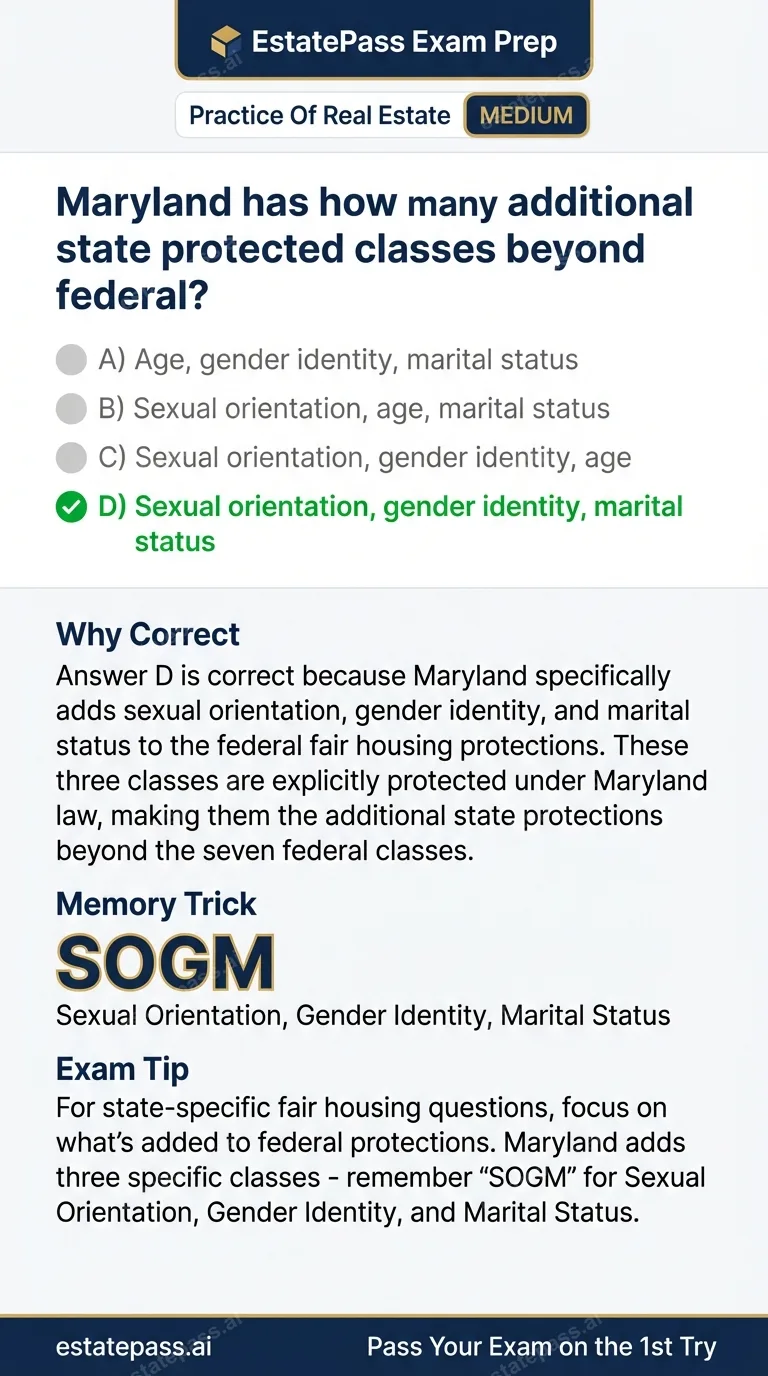Expand the Exam Tip section
768x1376 pixels.
point(122,1068)
